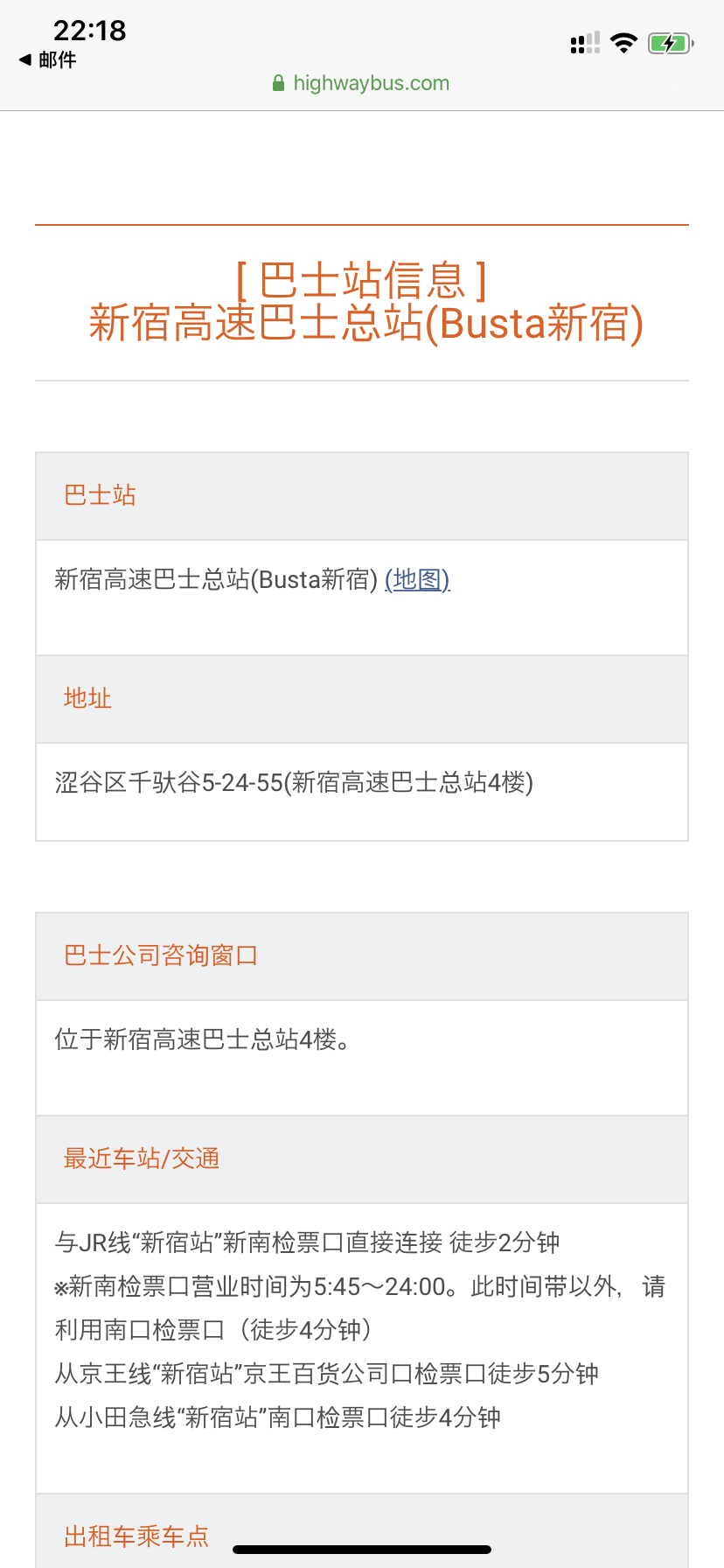Return to the 邮件 app
The height and width of the screenshot is (1568, 724).
coord(48,59)
